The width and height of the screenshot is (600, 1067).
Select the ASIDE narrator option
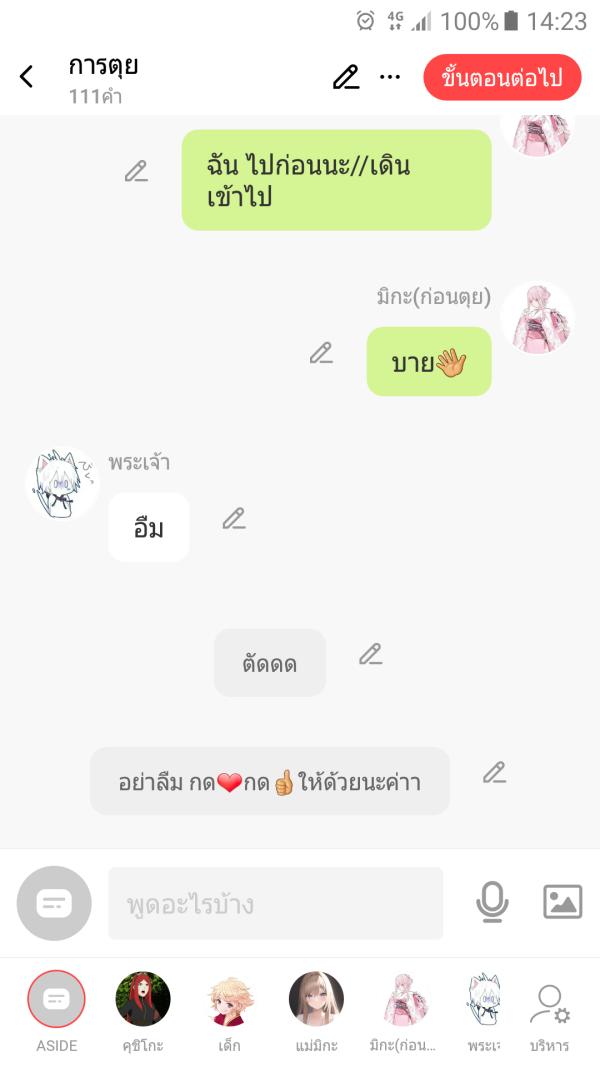coord(57,1000)
